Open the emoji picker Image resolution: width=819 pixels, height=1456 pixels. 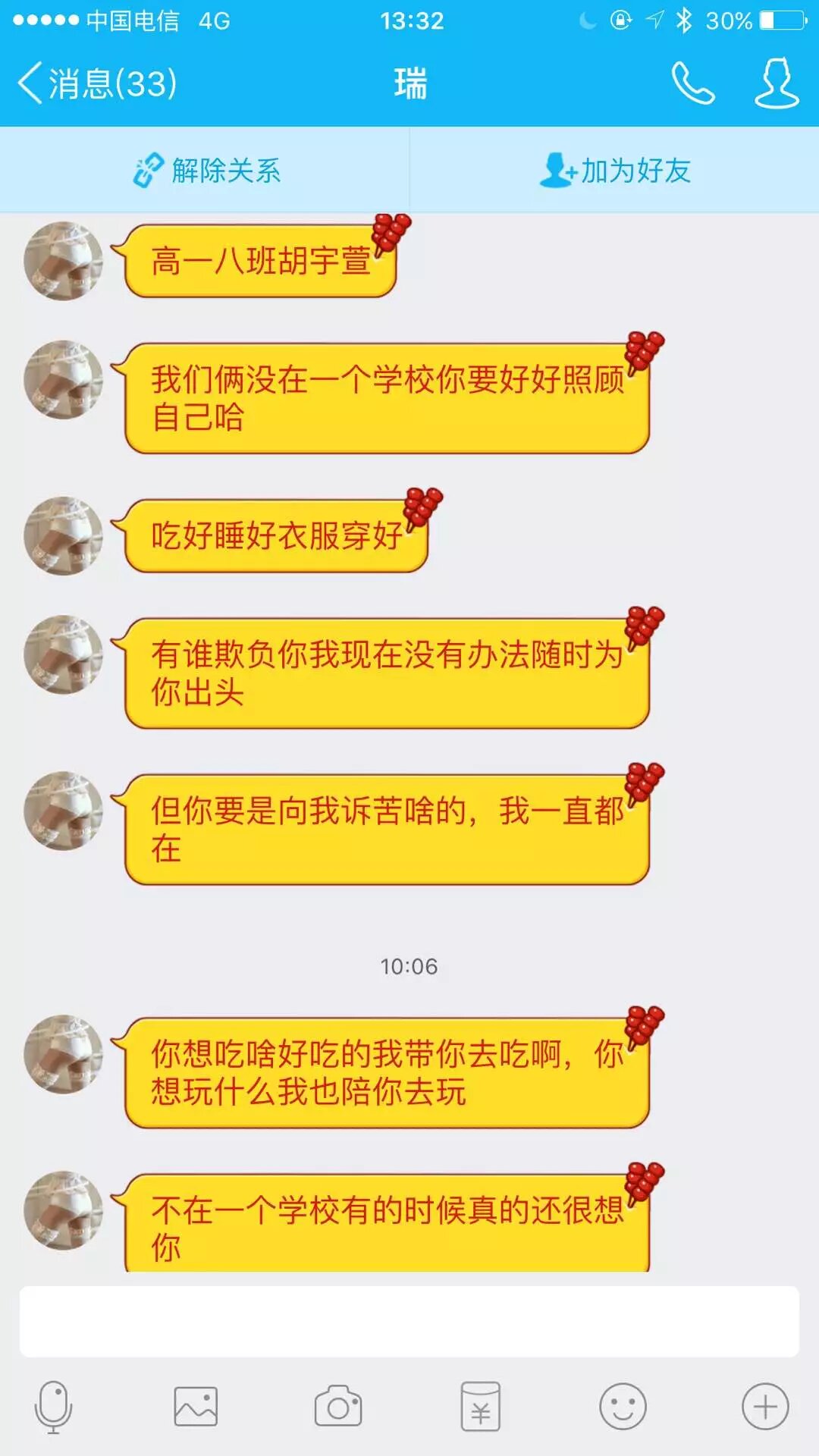click(623, 1407)
